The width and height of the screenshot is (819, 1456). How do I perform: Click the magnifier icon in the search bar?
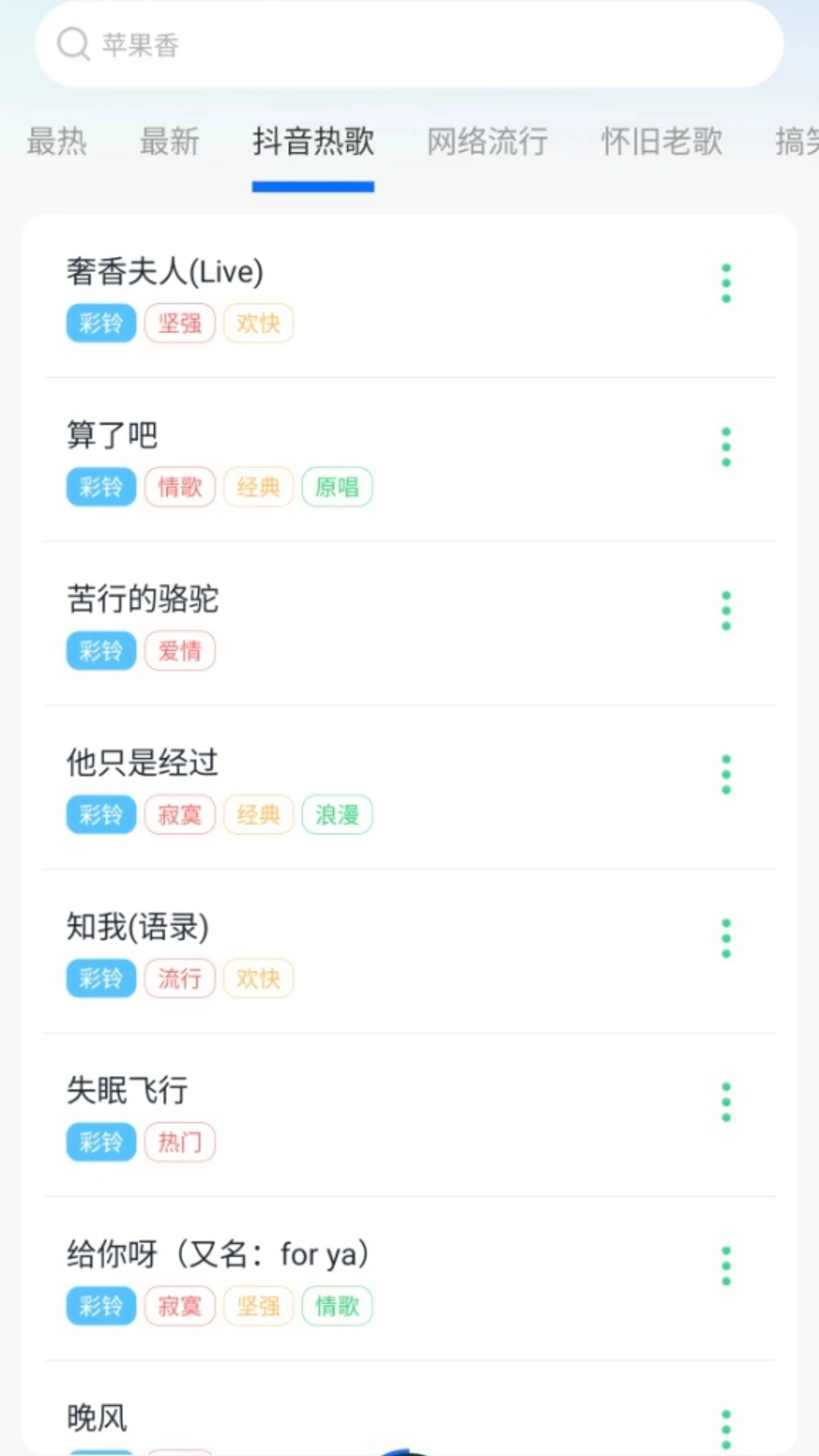click(72, 44)
